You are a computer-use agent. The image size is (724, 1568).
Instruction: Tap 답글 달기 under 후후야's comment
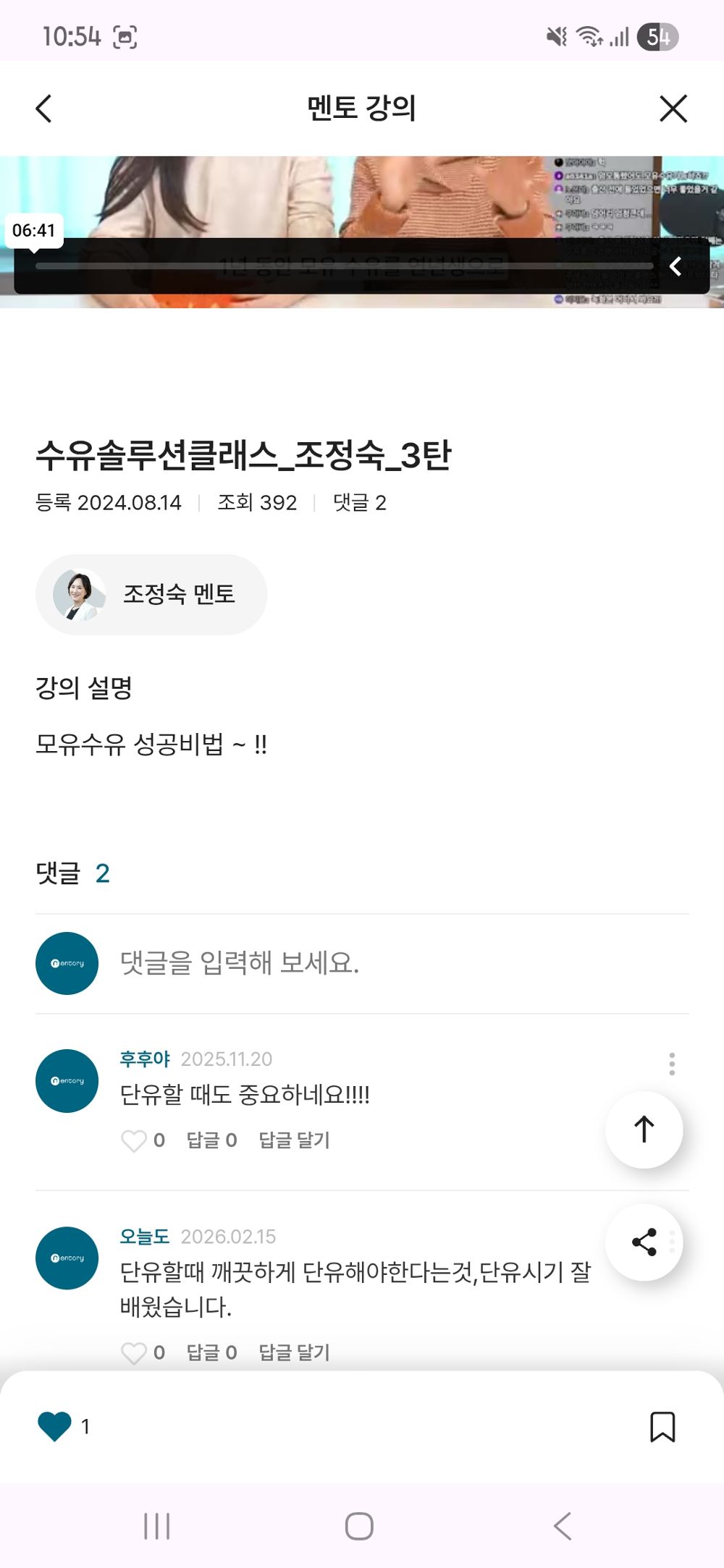[x=292, y=1139]
